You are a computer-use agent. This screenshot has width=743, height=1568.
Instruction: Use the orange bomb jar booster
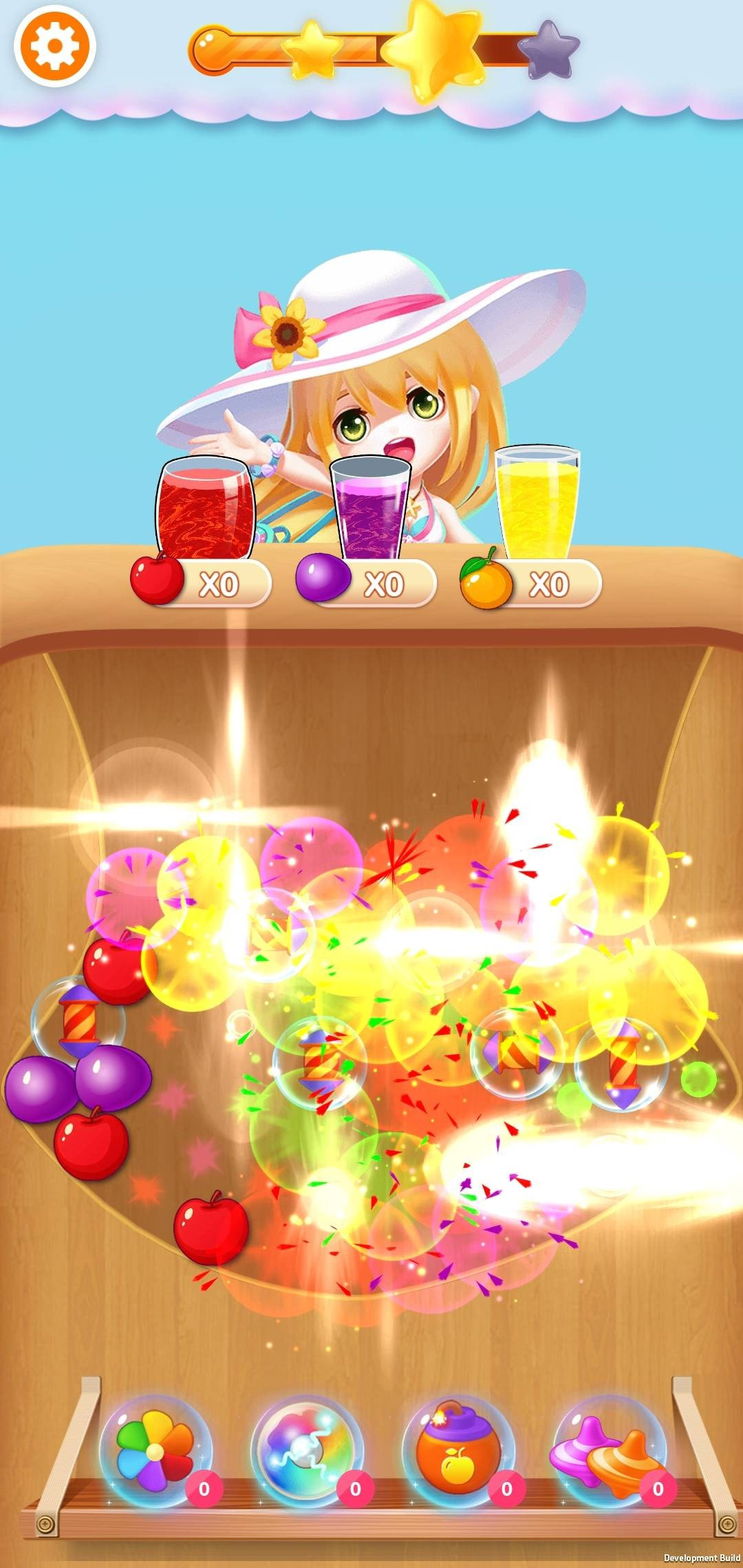pyautogui.click(x=457, y=1450)
